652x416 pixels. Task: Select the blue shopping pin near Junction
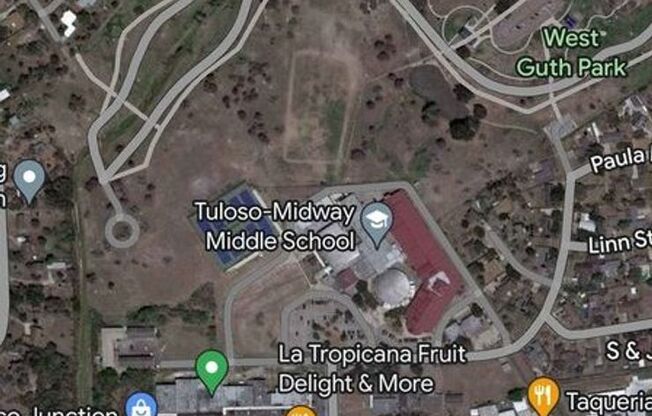click(141, 406)
